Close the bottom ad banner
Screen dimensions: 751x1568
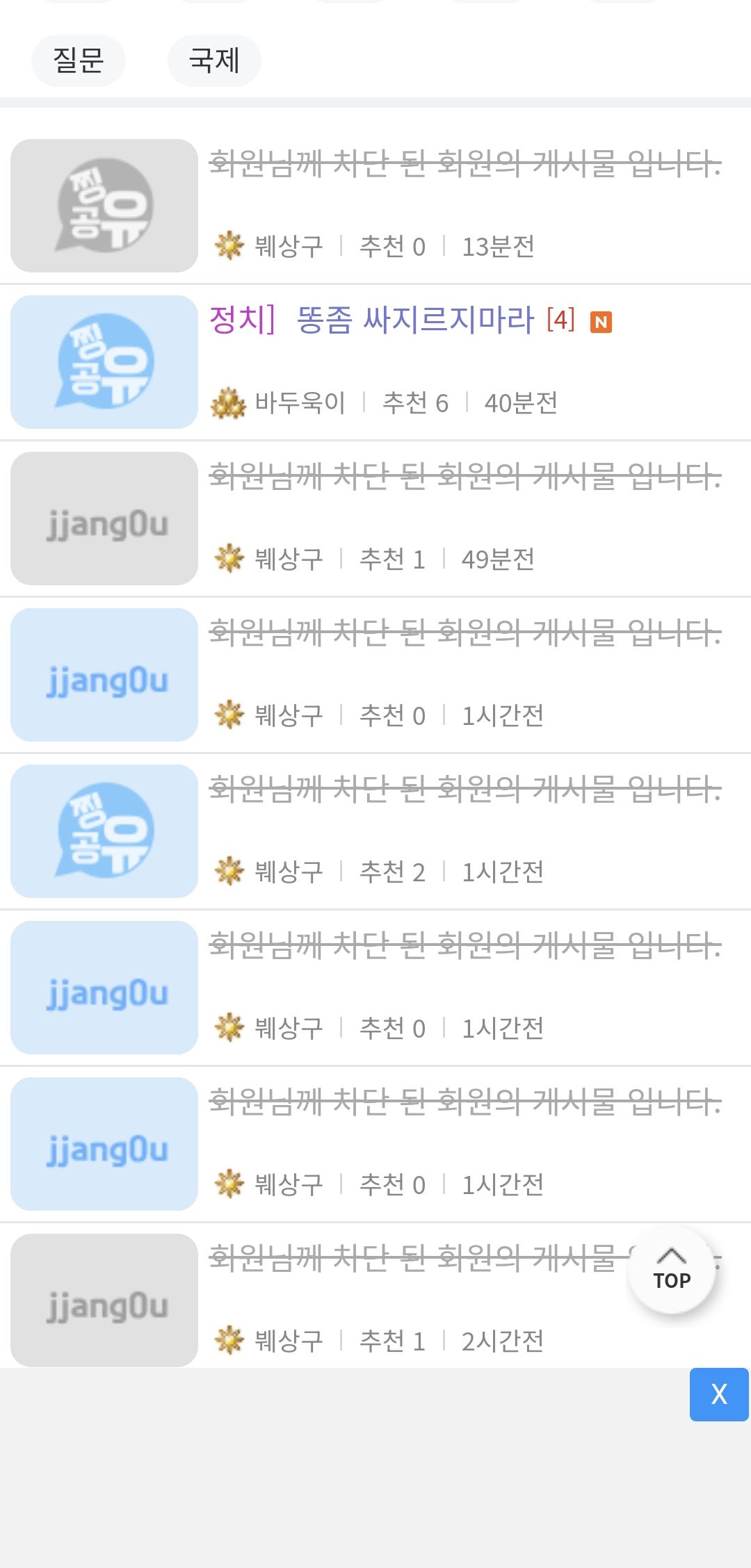(x=719, y=1394)
